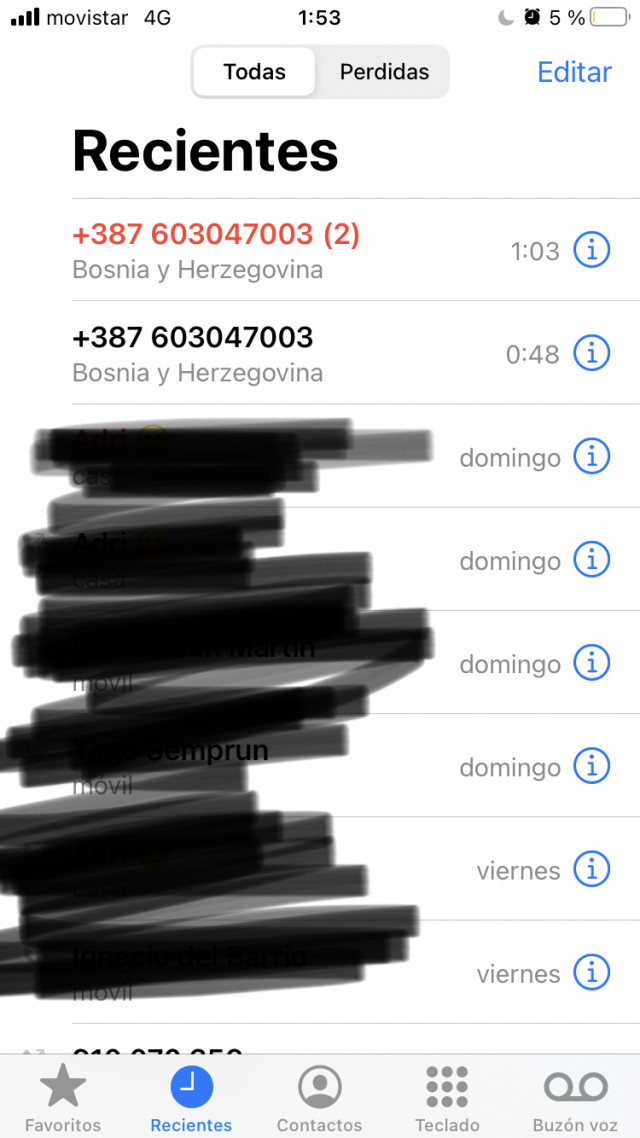Open info for the 0:48 call

tap(591, 353)
